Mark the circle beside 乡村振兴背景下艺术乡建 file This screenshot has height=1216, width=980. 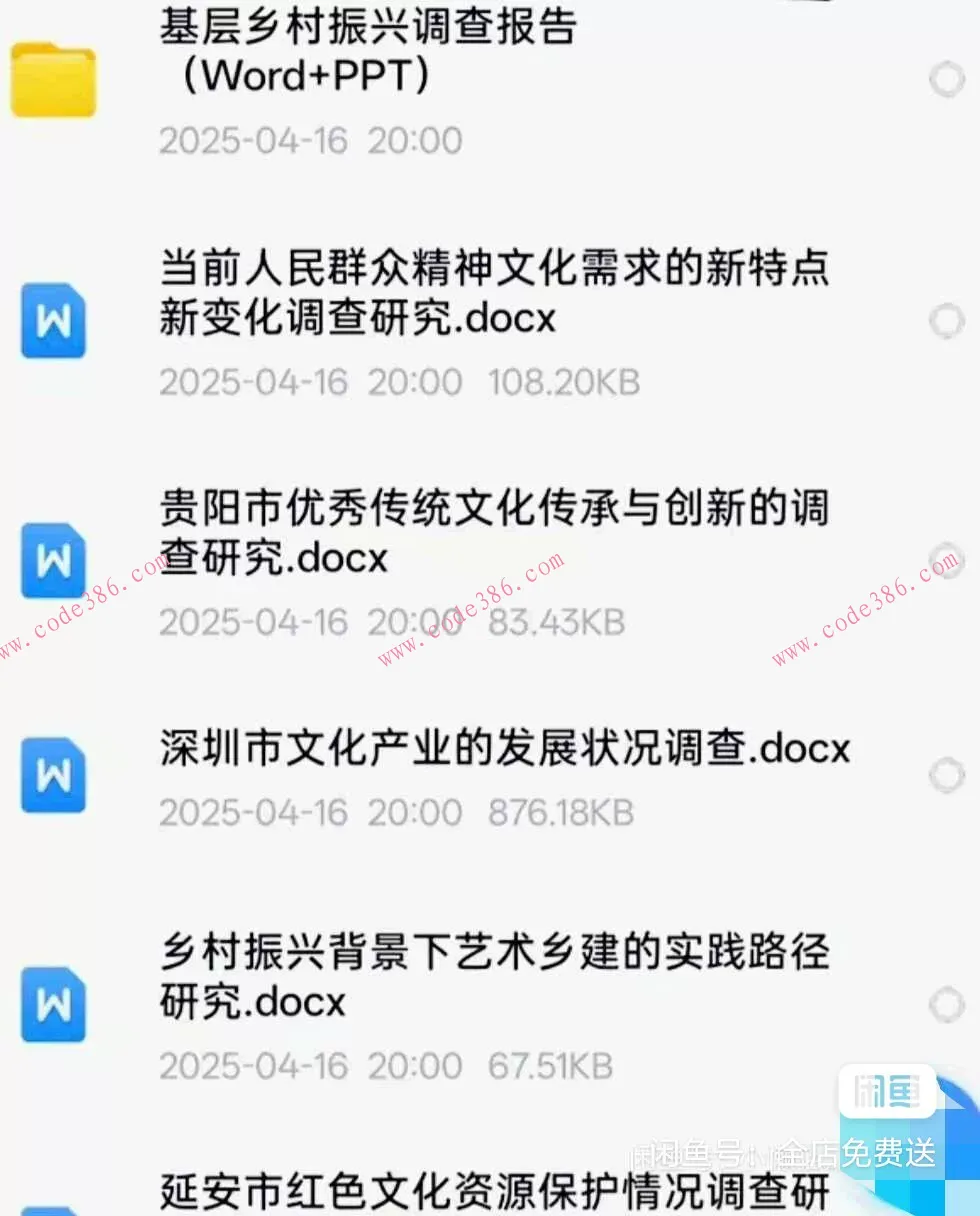tap(945, 1005)
